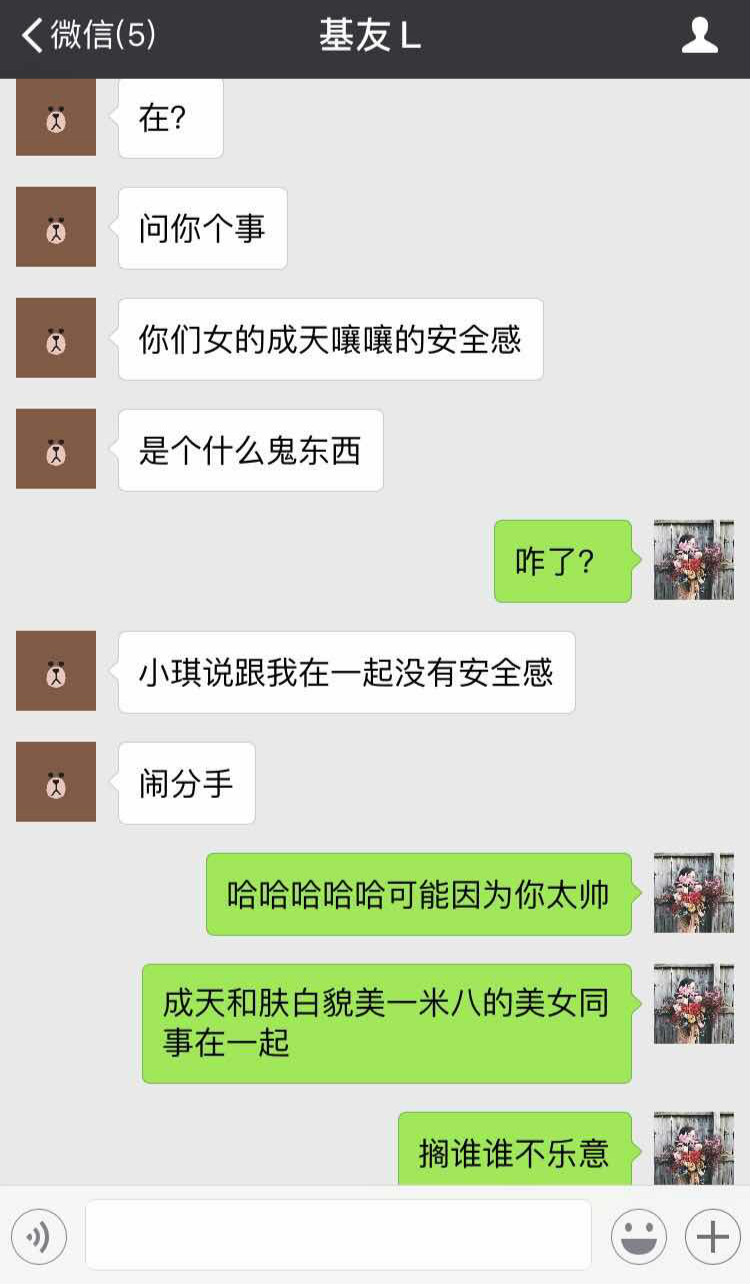
Task: Tap the flower avatar beside '咋了?' message
Action: 694,562
